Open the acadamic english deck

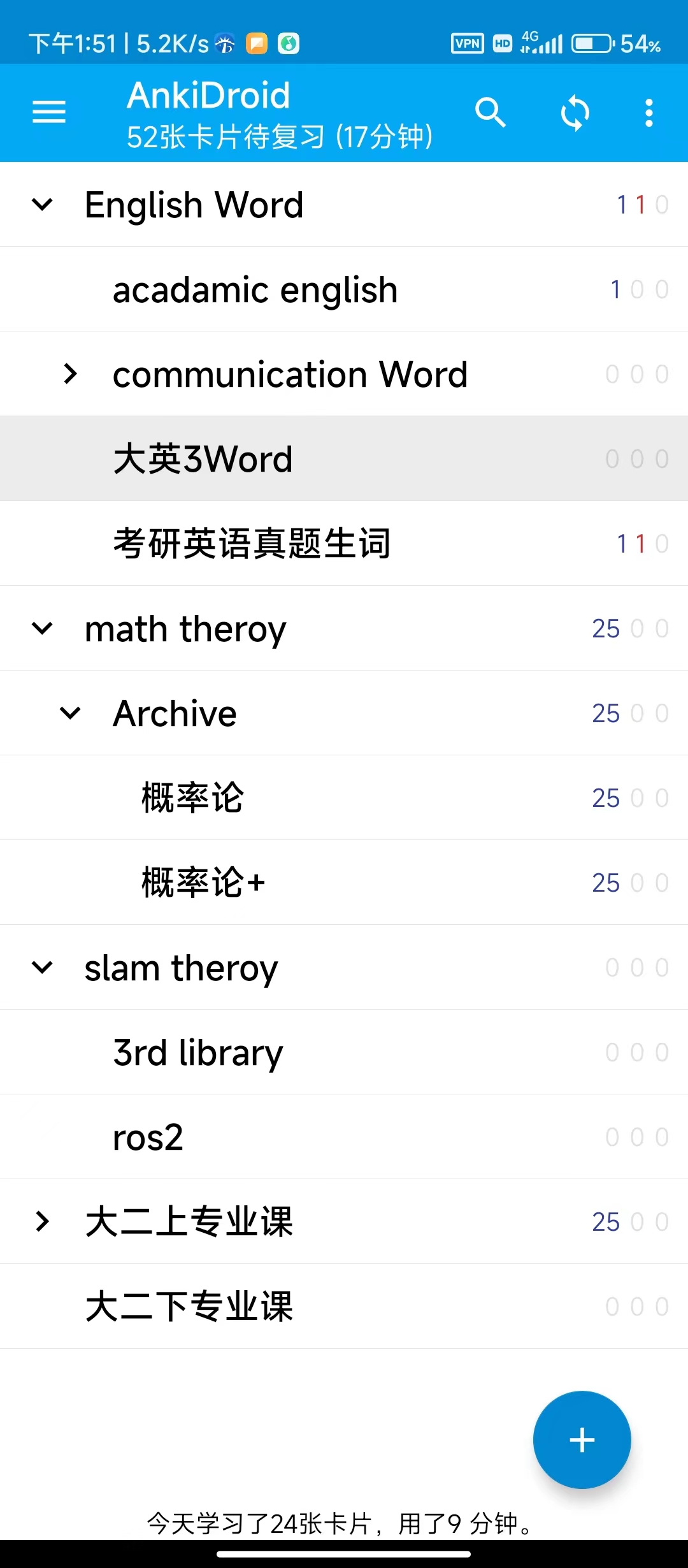pos(255,289)
